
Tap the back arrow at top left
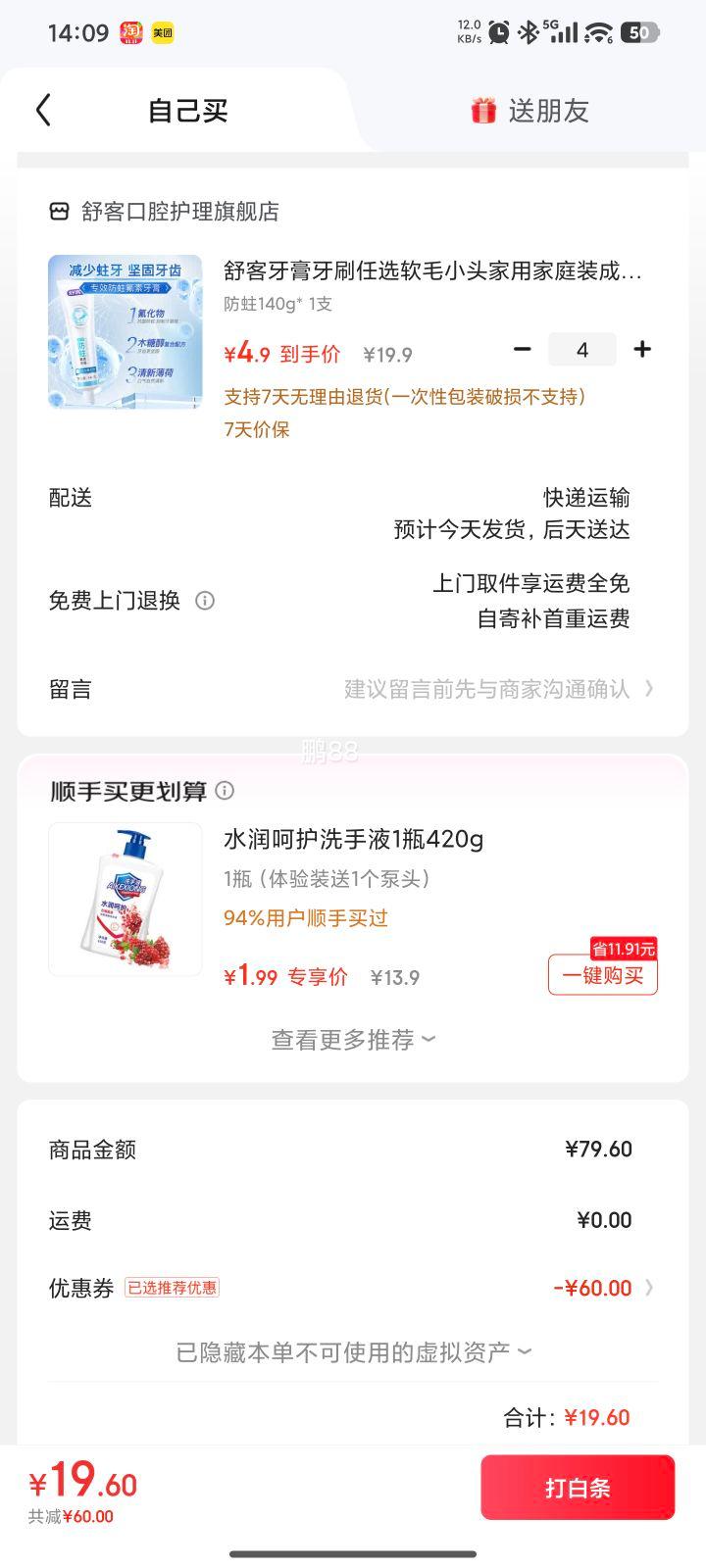click(41, 110)
